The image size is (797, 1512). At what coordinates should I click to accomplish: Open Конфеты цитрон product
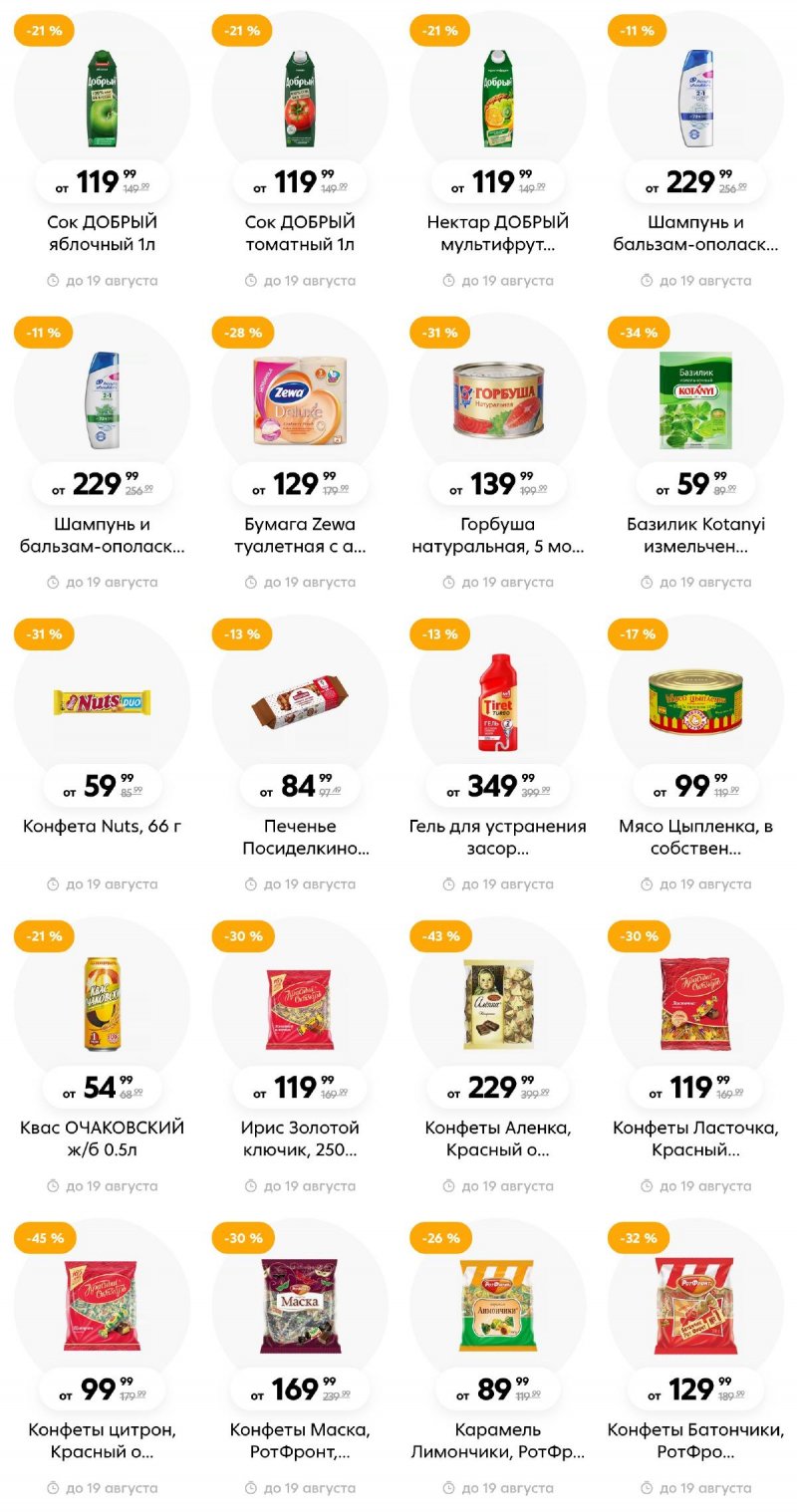click(102, 1305)
